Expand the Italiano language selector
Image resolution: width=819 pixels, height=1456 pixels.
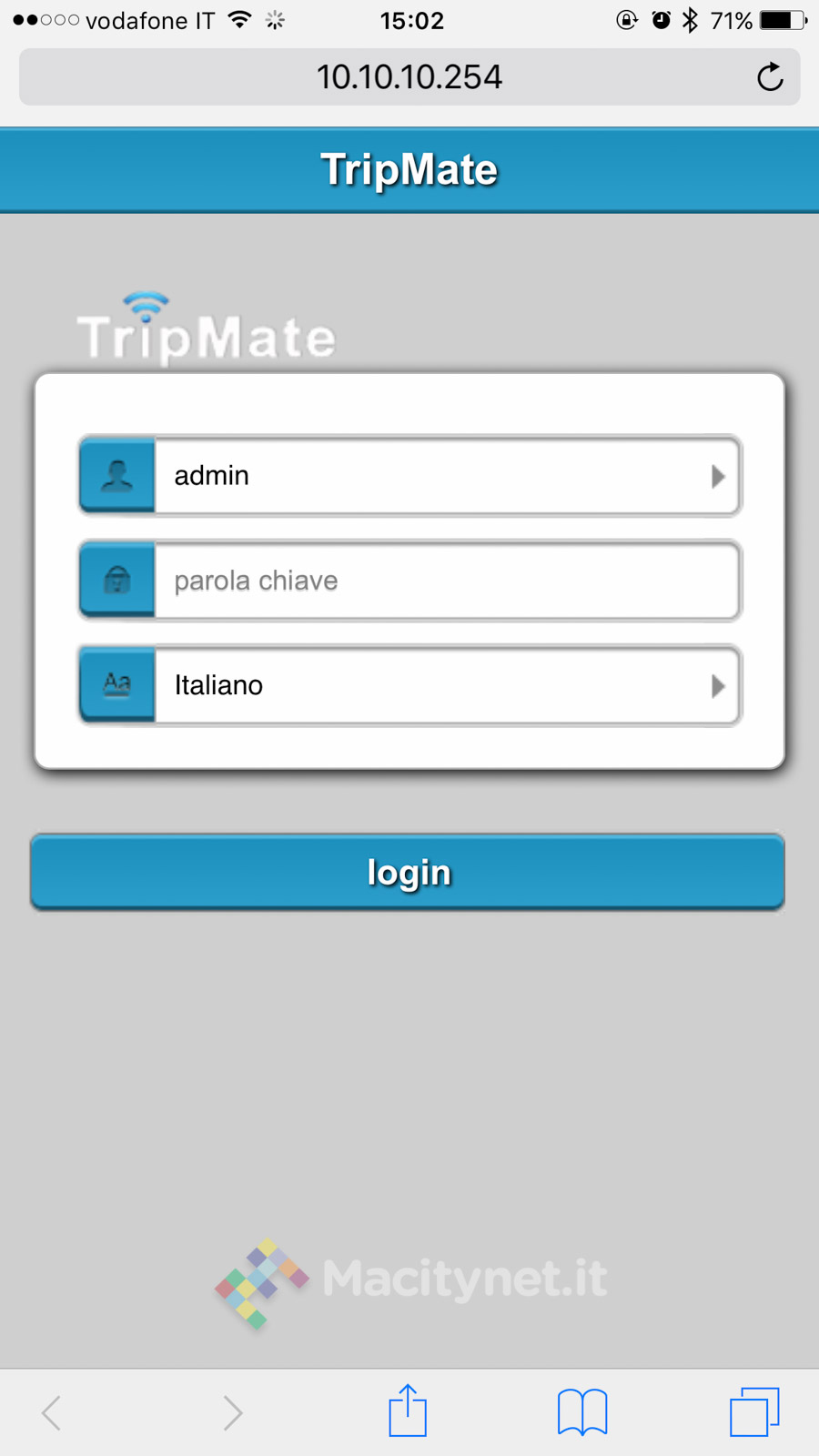tap(446, 685)
